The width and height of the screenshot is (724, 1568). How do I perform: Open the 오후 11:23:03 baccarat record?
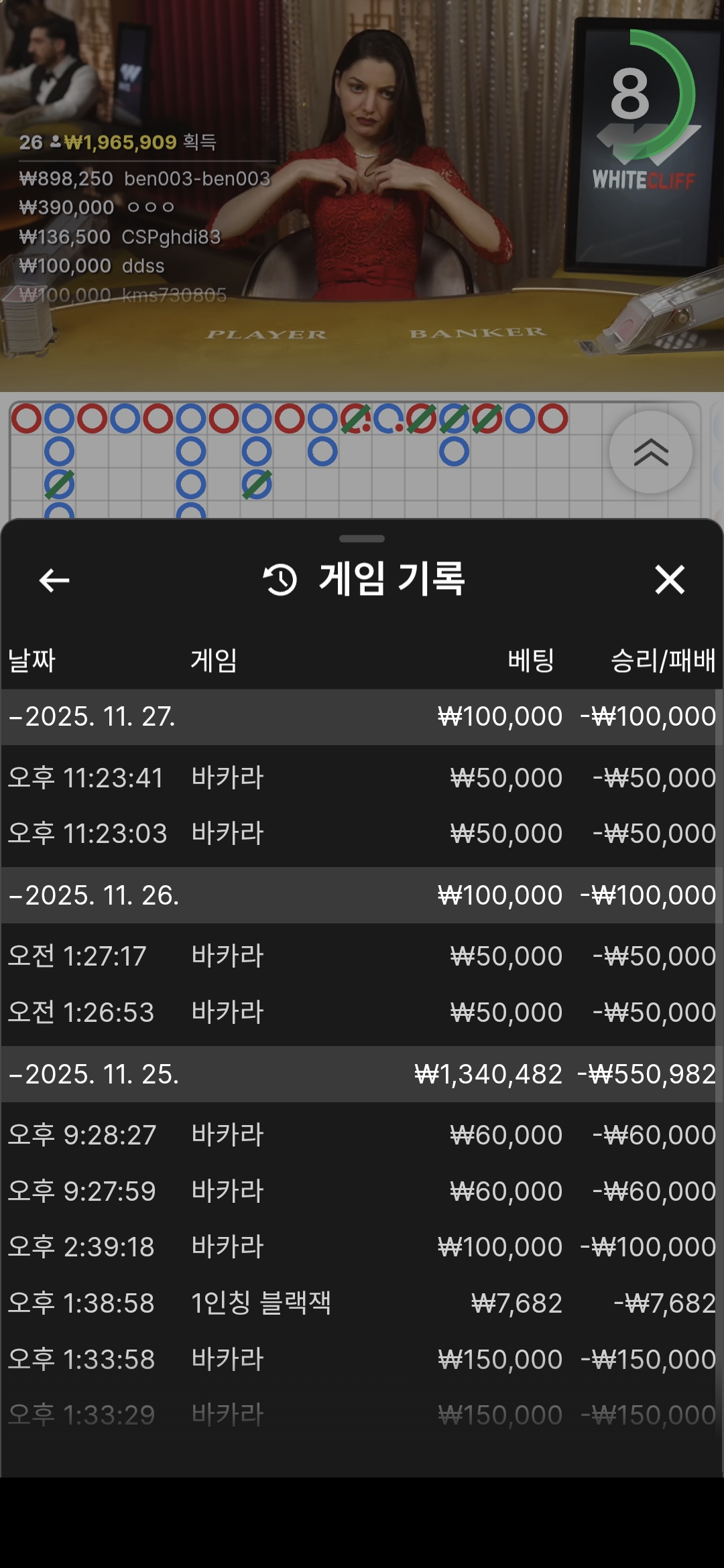tap(362, 834)
